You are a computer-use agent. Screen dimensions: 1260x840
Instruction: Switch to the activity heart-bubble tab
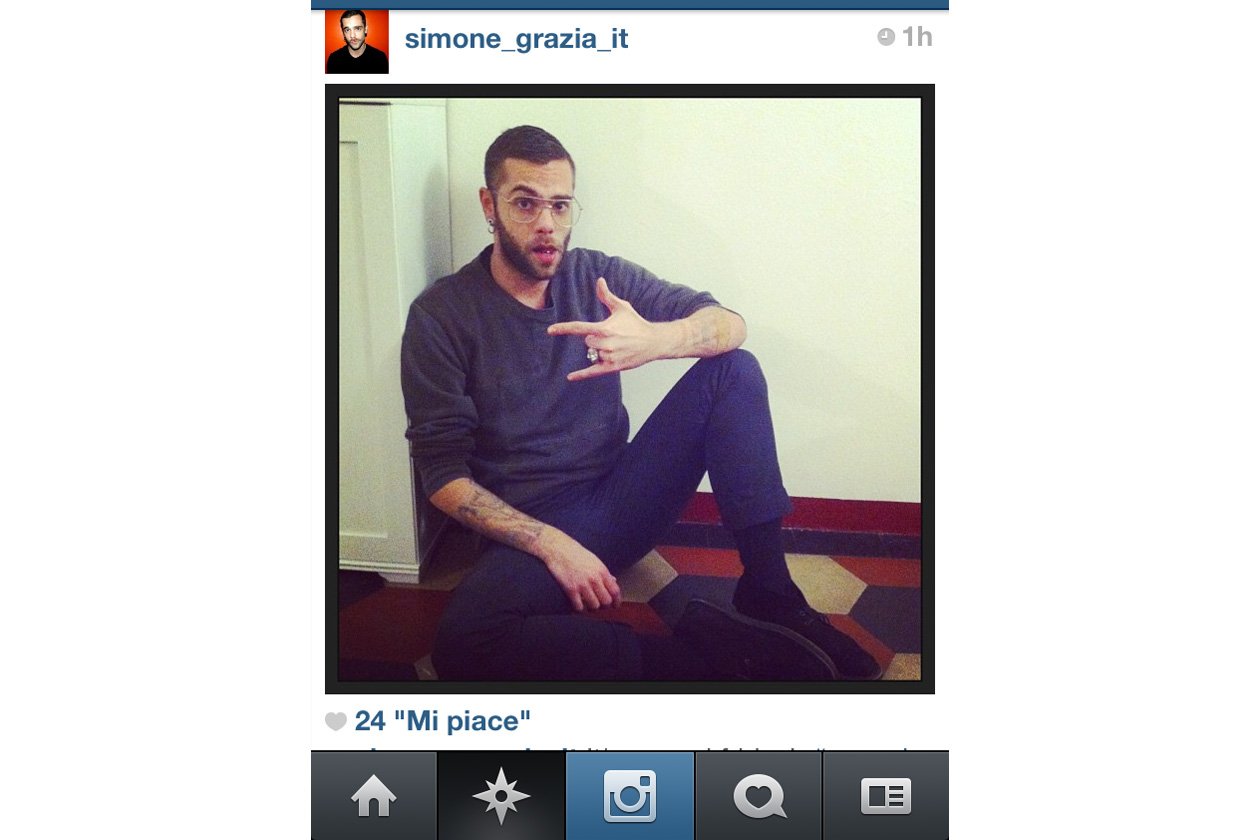coord(759,796)
